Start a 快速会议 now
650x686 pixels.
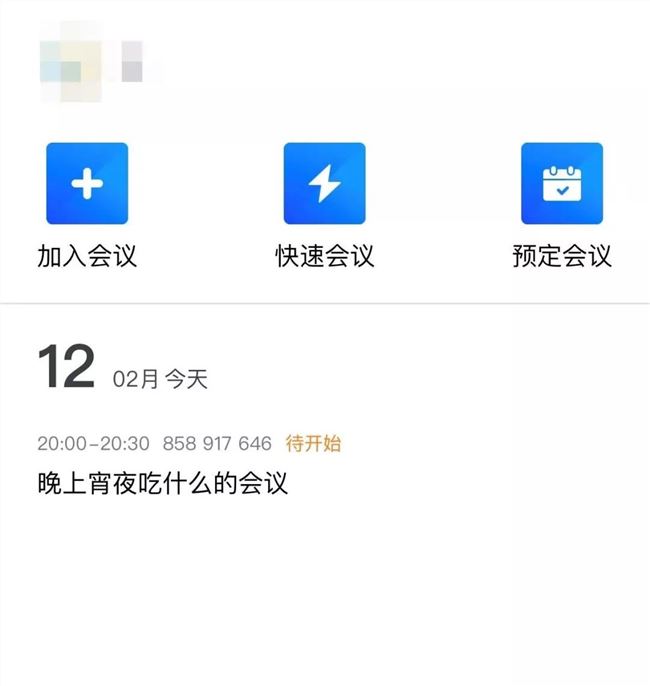point(324,185)
